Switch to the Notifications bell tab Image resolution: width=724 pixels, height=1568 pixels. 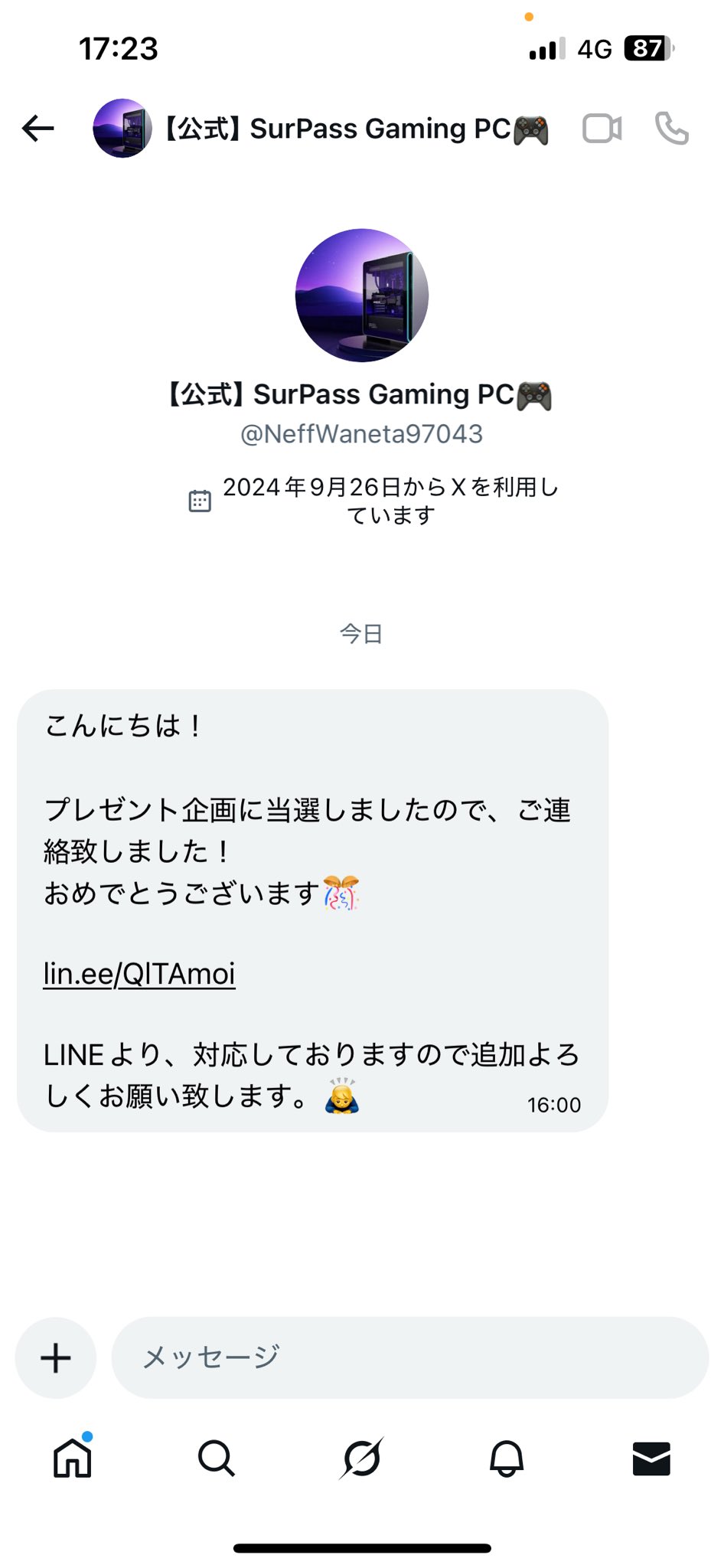point(506,1458)
